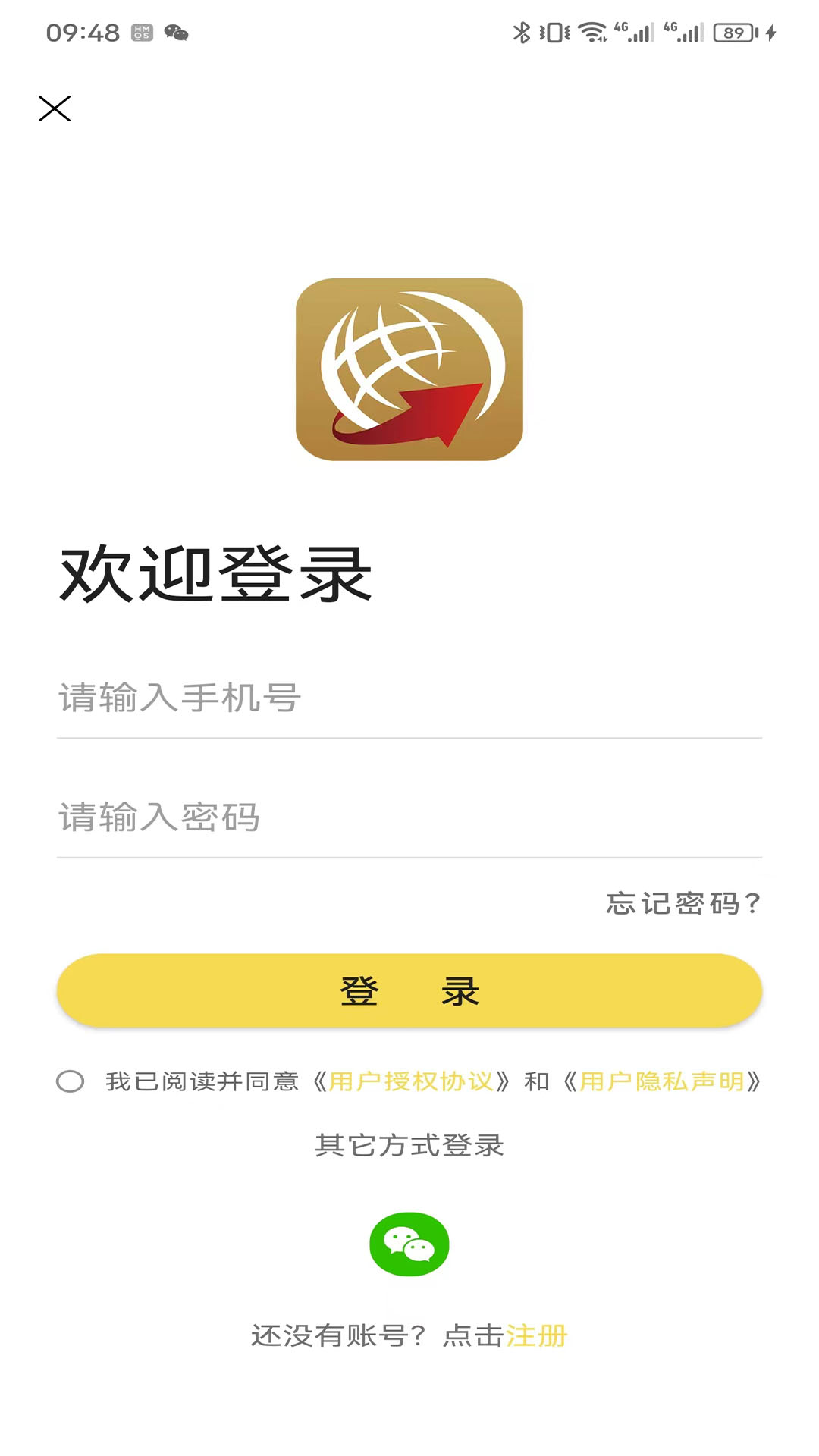The image size is (819, 1456).
Task: Close the login screen
Action: 55,108
